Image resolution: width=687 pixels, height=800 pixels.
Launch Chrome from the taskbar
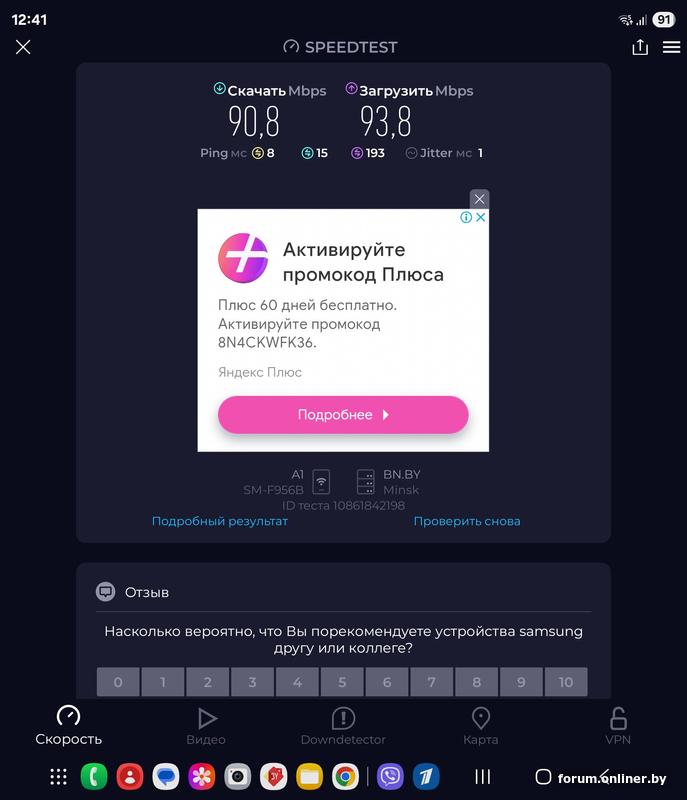coord(345,776)
